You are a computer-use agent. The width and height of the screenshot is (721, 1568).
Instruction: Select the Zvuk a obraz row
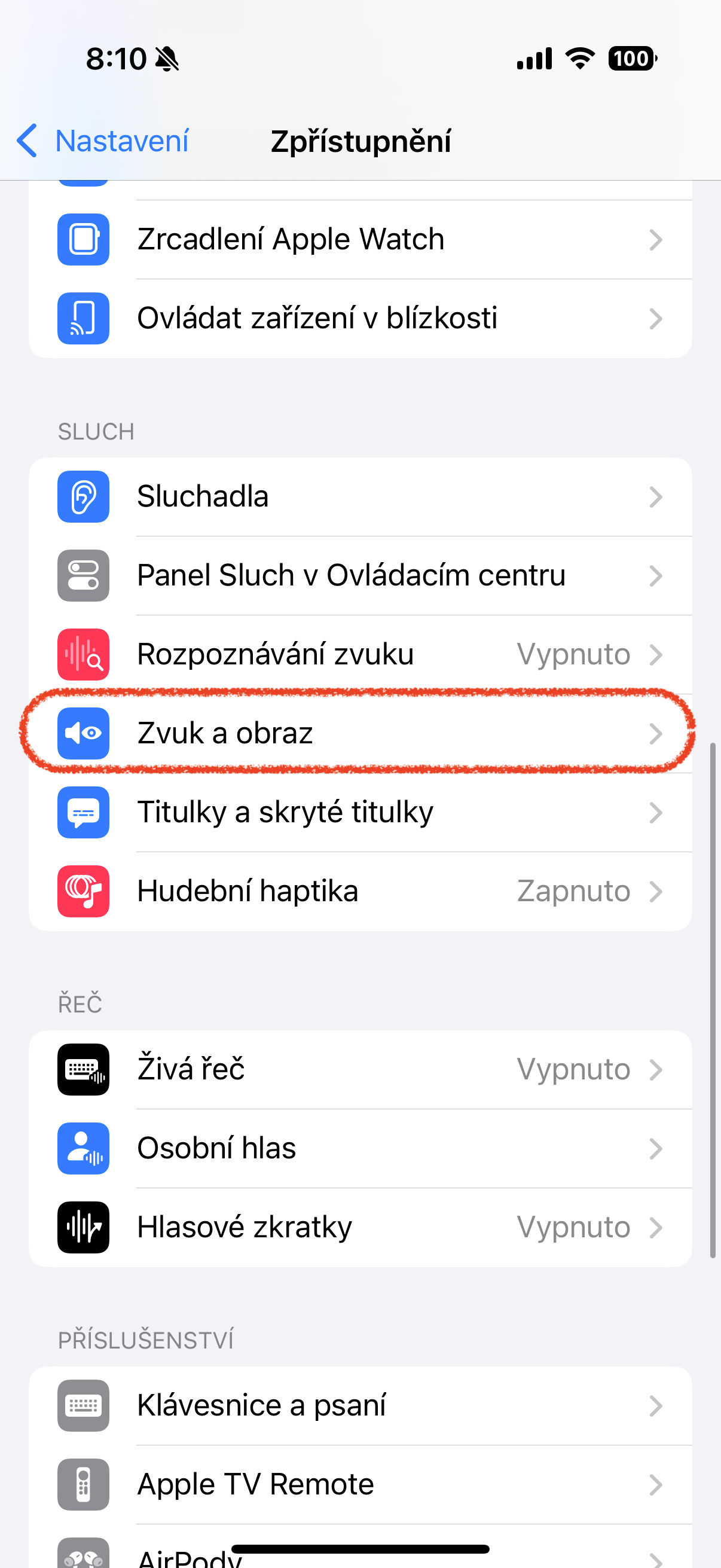point(359,734)
